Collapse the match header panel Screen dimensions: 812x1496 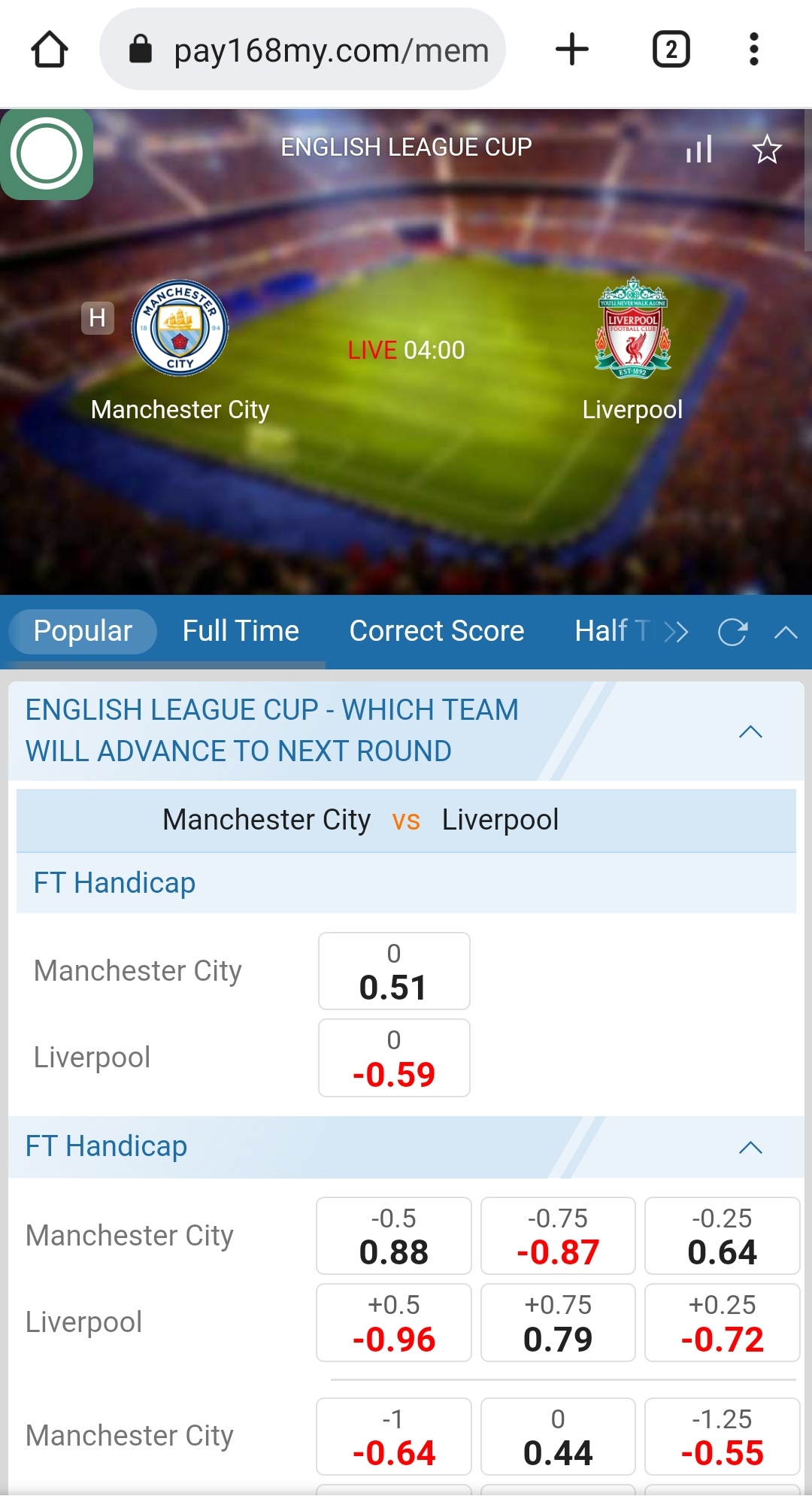786,632
